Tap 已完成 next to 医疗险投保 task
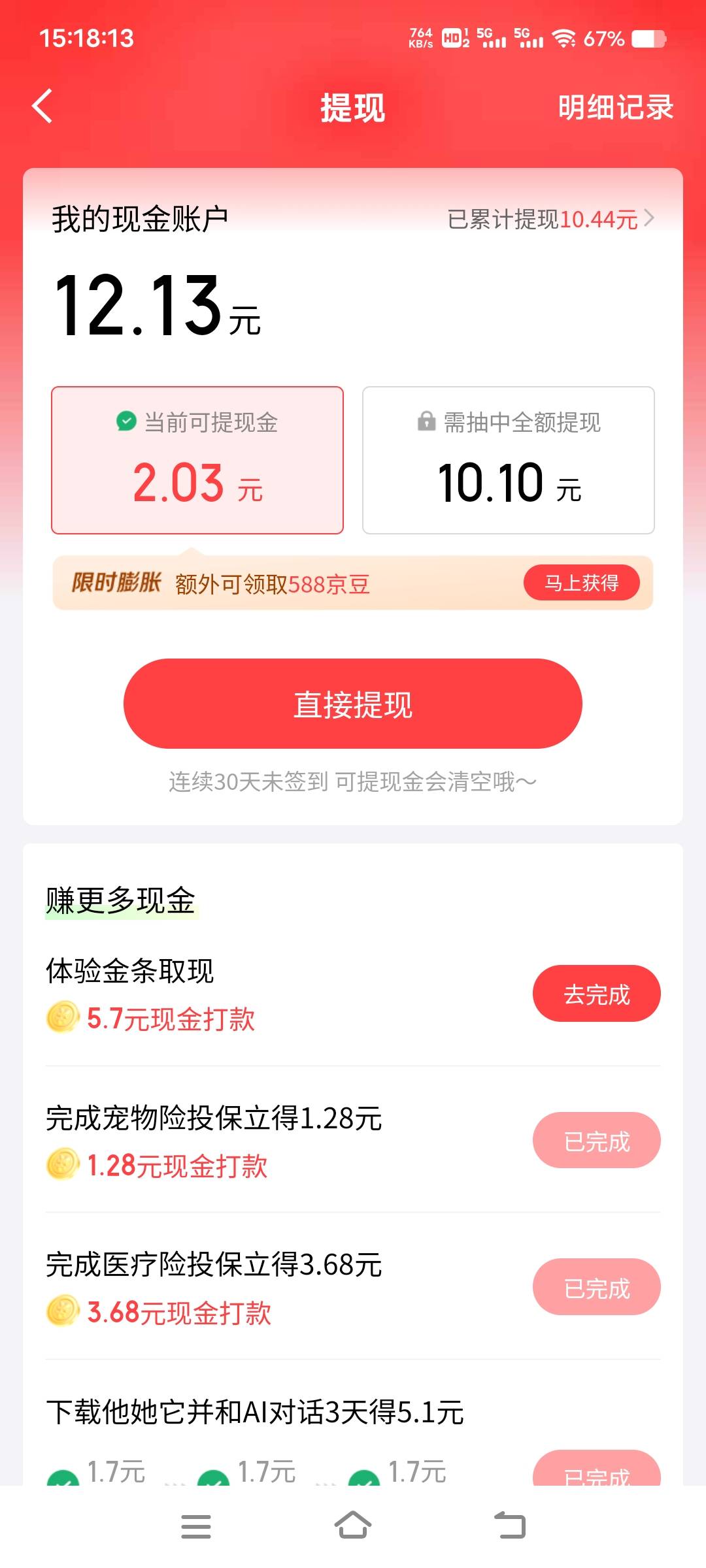This screenshot has height=1568, width=706. pyautogui.click(x=597, y=1286)
